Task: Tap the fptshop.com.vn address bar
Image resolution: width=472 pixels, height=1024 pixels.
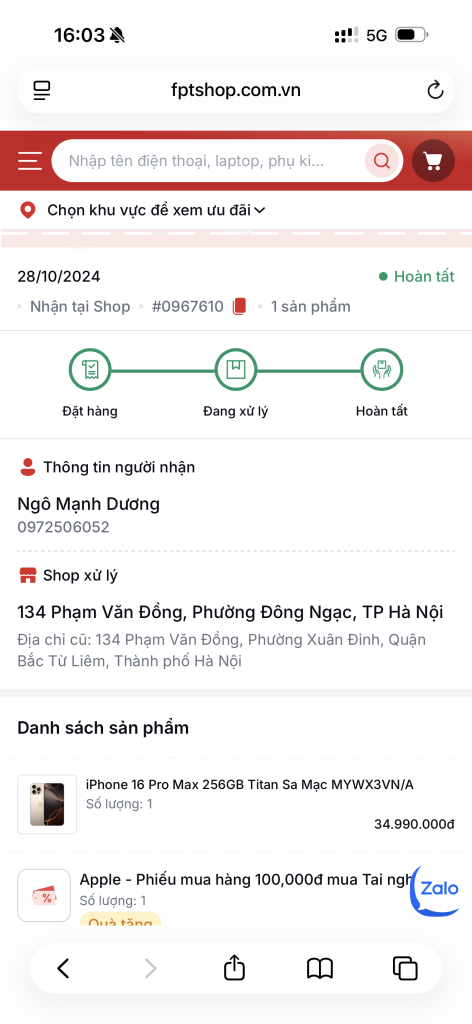Action: pos(236,90)
